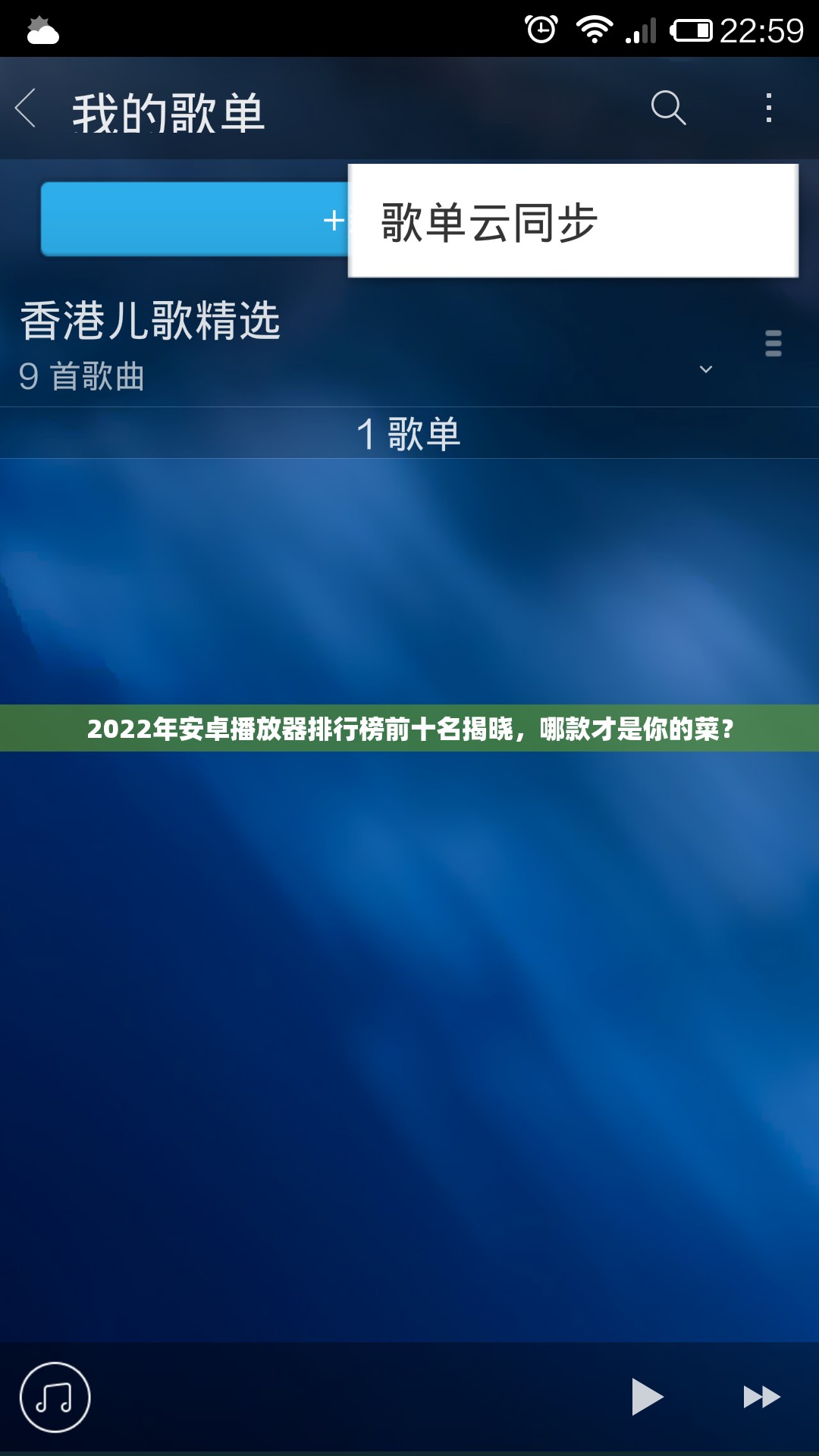Tap the play button in the bottom bar
This screenshot has height=1456, width=819.
(x=648, y=1398)
